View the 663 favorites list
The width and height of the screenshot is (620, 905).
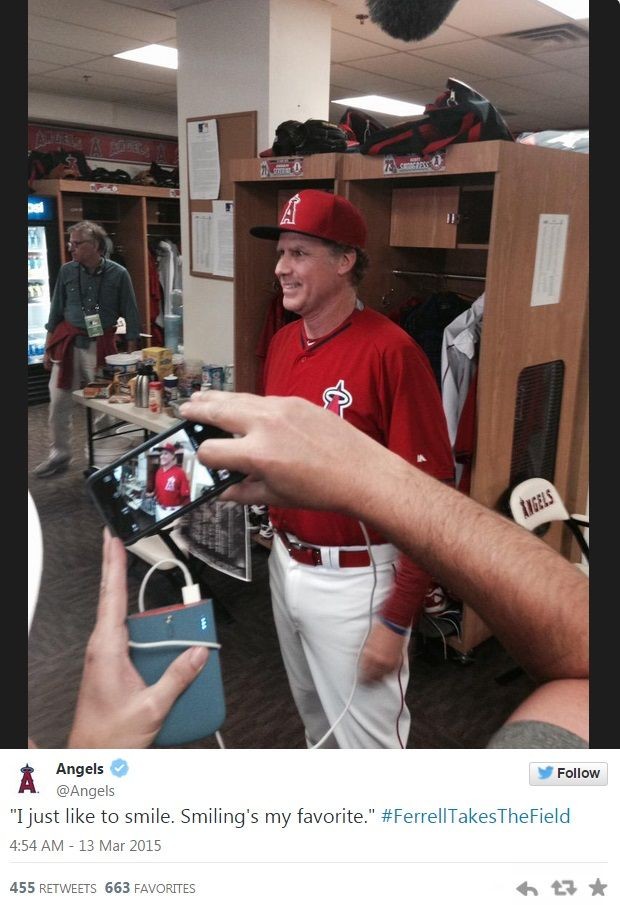150,888
